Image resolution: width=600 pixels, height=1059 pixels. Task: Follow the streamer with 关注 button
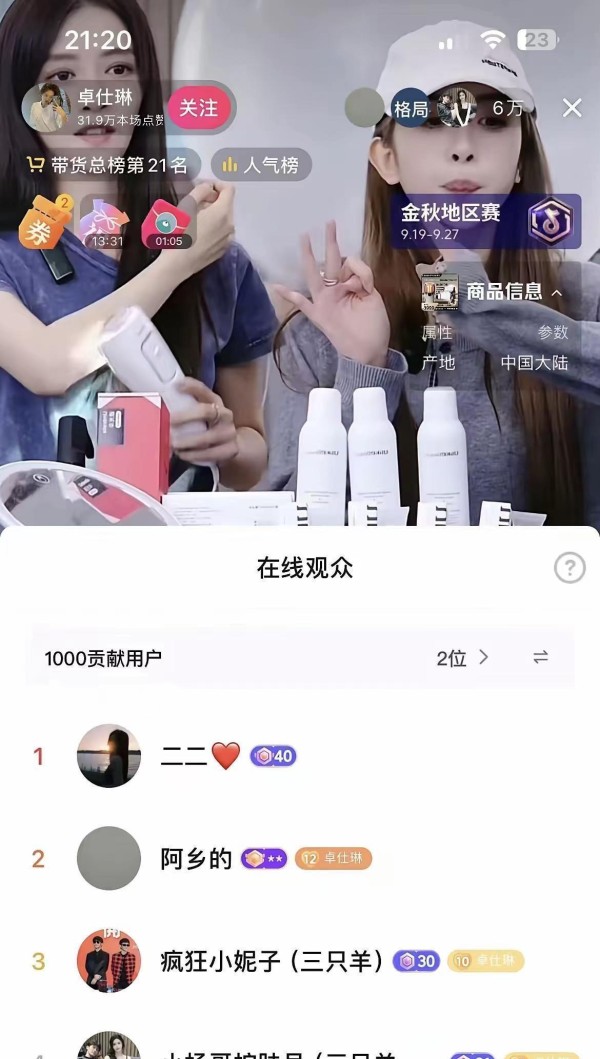198,107
